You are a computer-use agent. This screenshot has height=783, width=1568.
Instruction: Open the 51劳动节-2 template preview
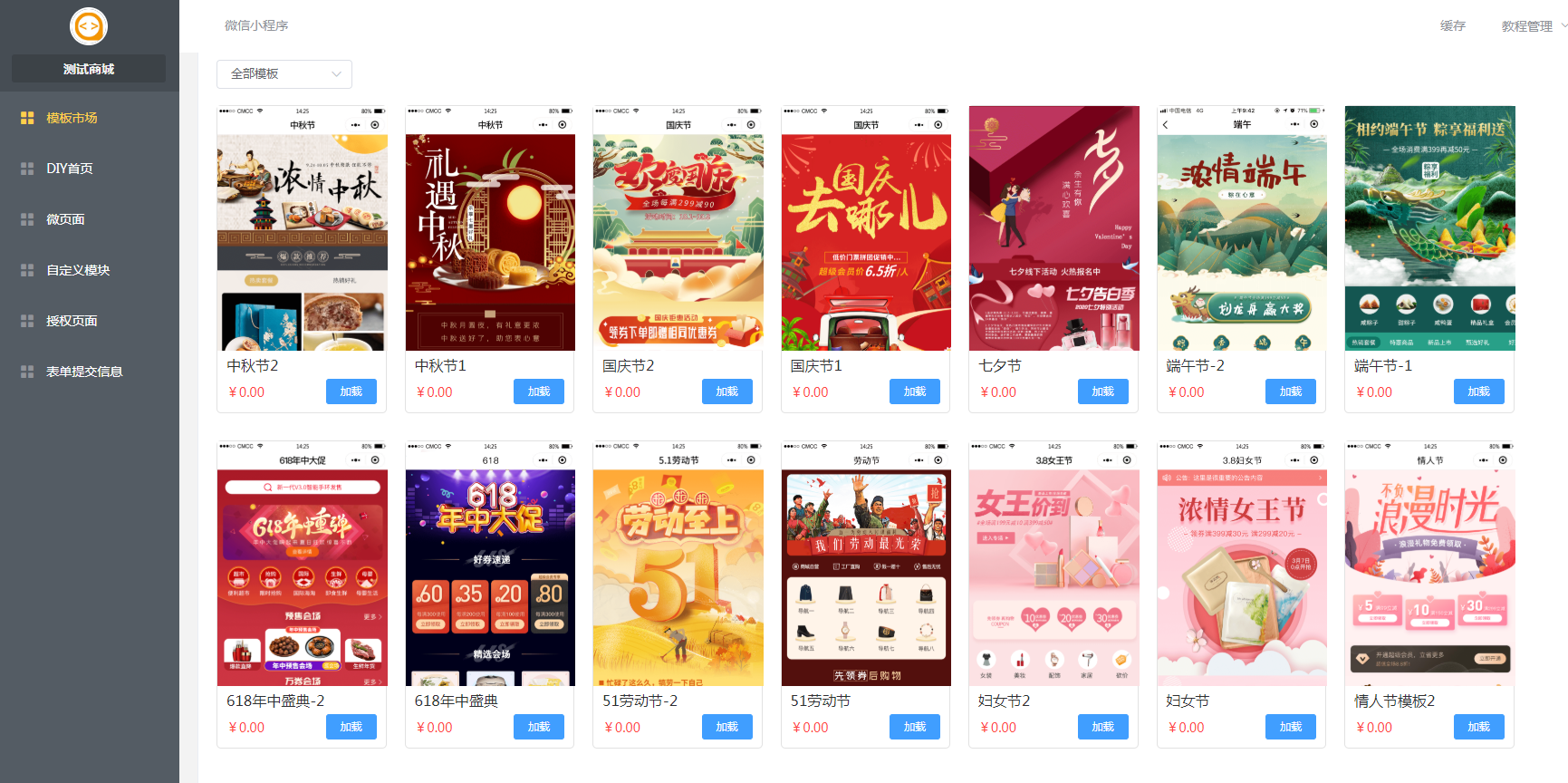tap(678, 564)
